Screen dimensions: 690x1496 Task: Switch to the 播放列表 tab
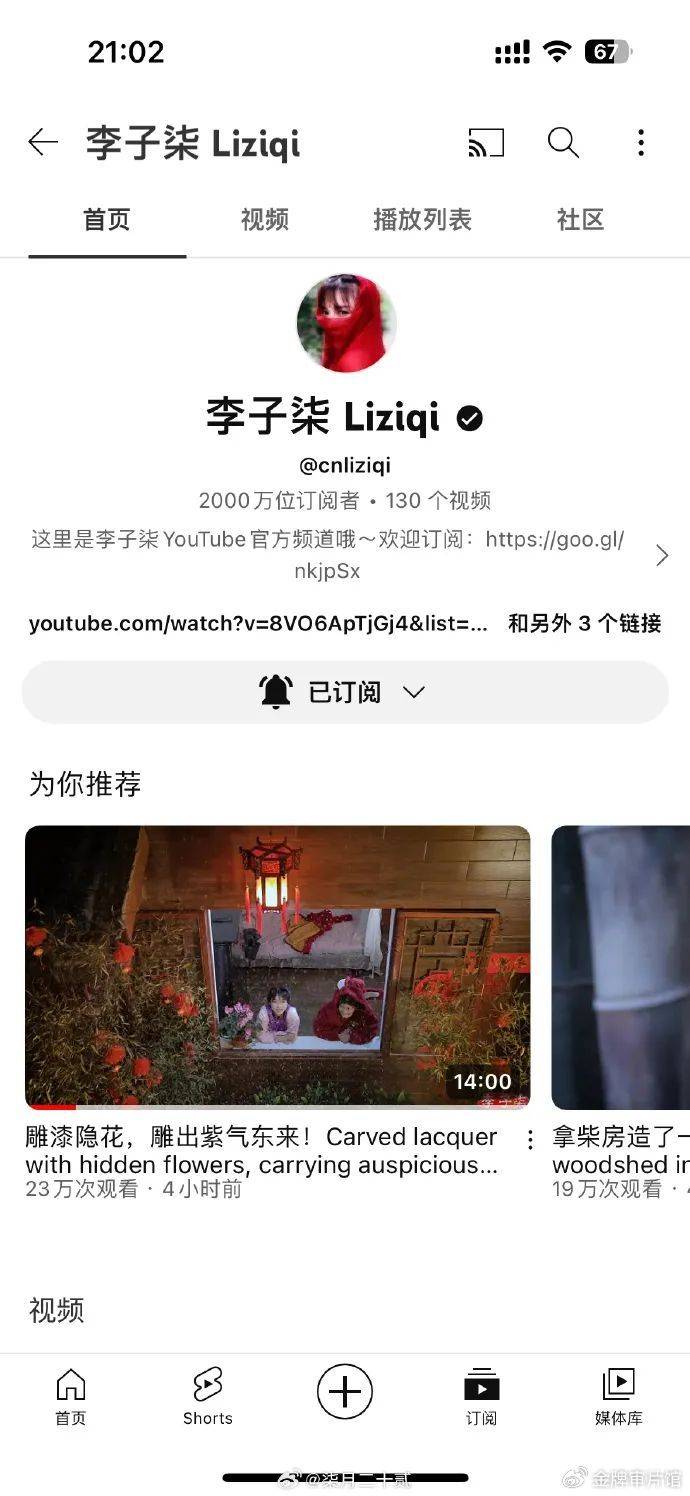point(422,220)
